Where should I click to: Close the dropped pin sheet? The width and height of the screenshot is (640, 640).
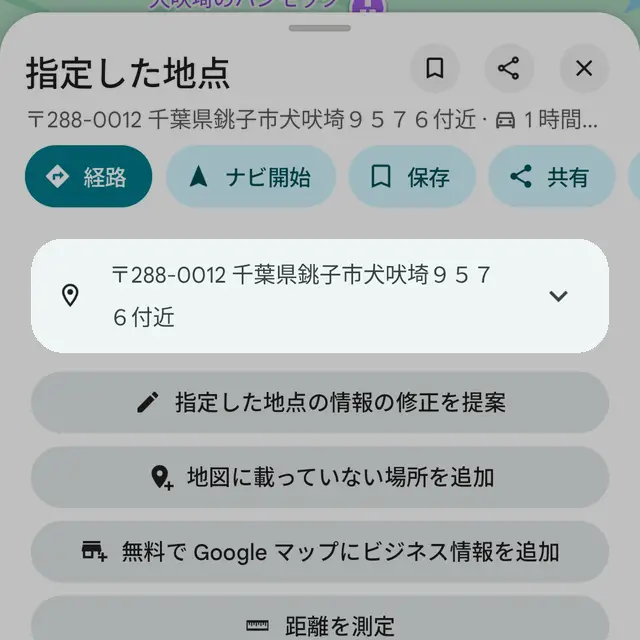point(585,69)
